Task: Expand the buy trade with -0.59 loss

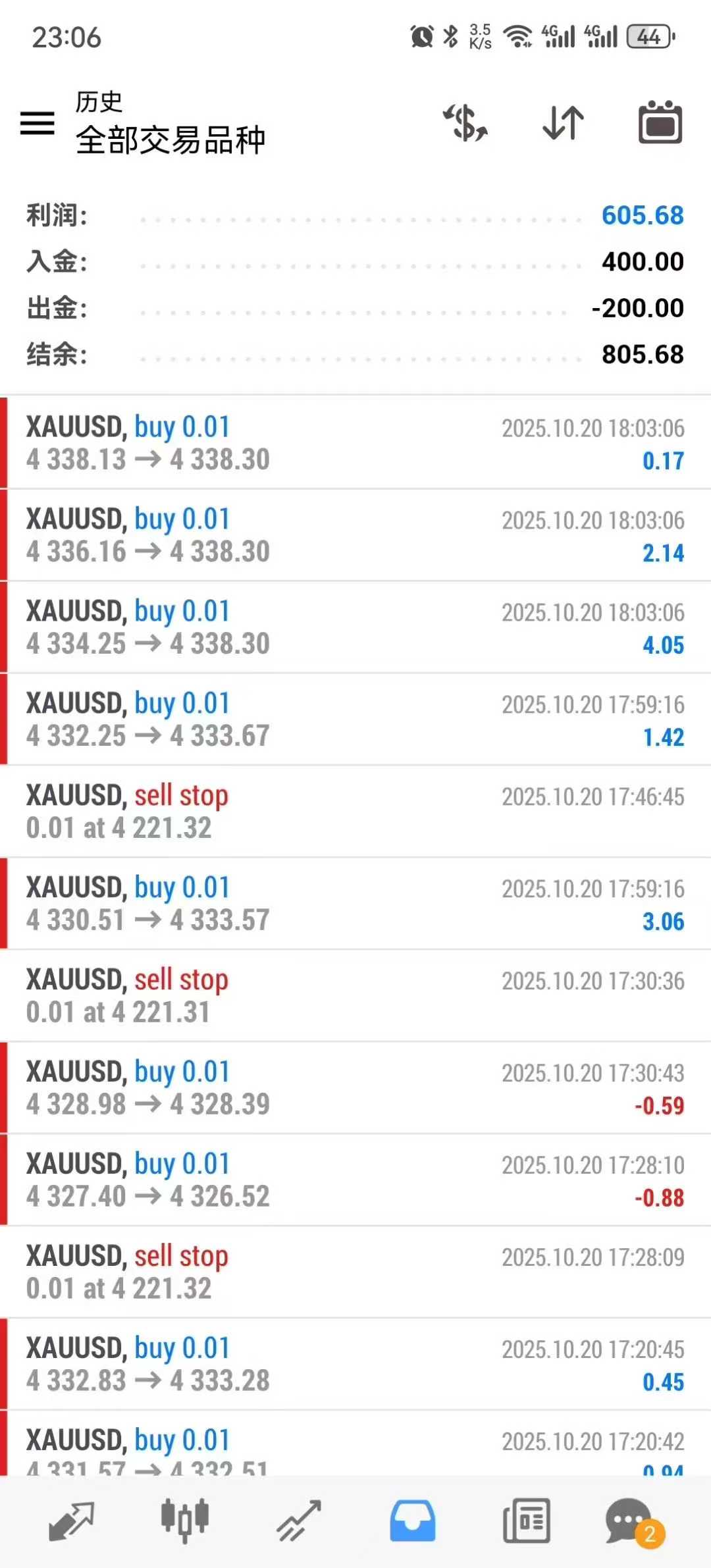Action: [x=355, y=1088]
